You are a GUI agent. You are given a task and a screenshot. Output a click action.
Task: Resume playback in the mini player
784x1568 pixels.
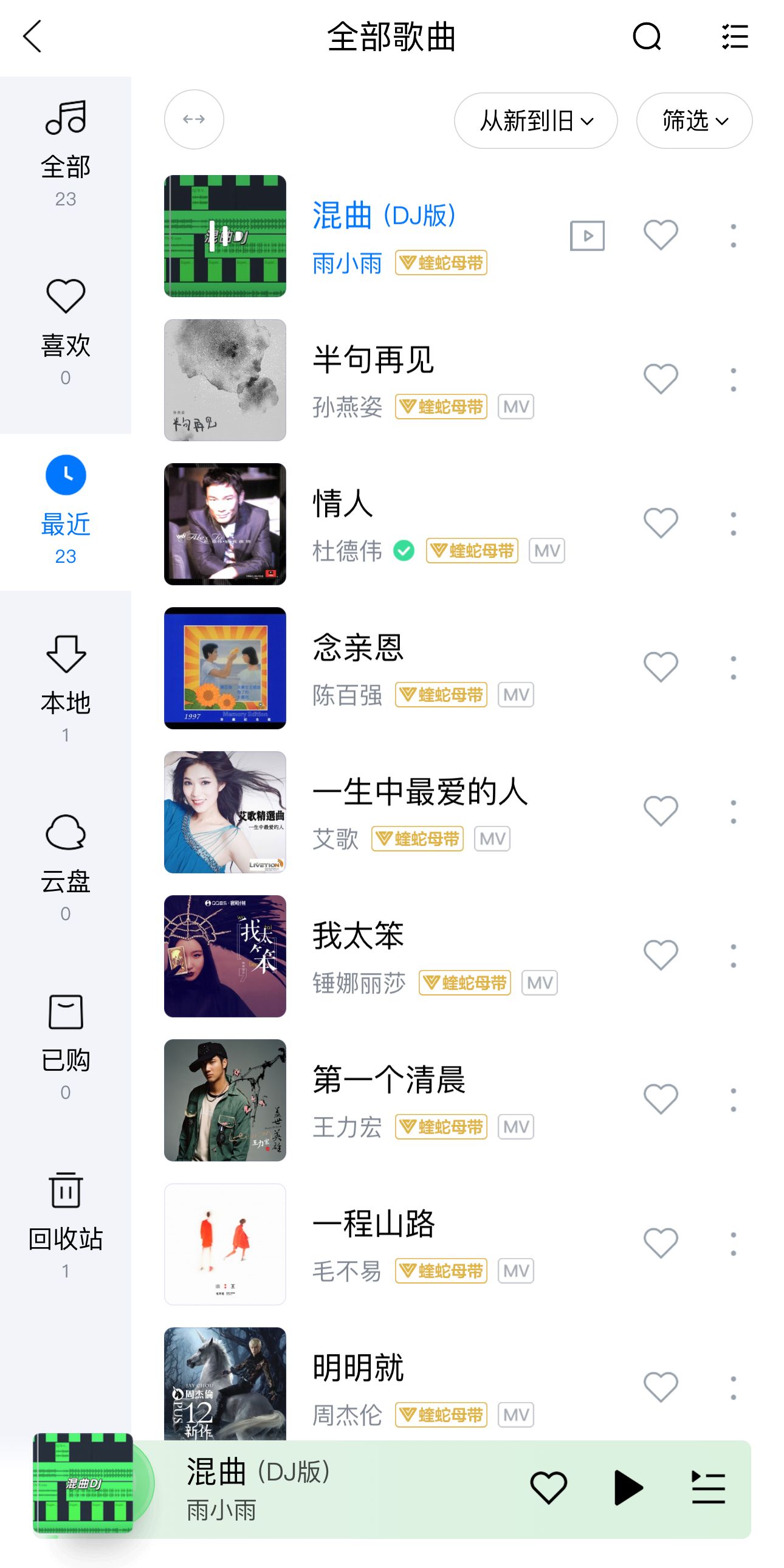(628, 1487)
